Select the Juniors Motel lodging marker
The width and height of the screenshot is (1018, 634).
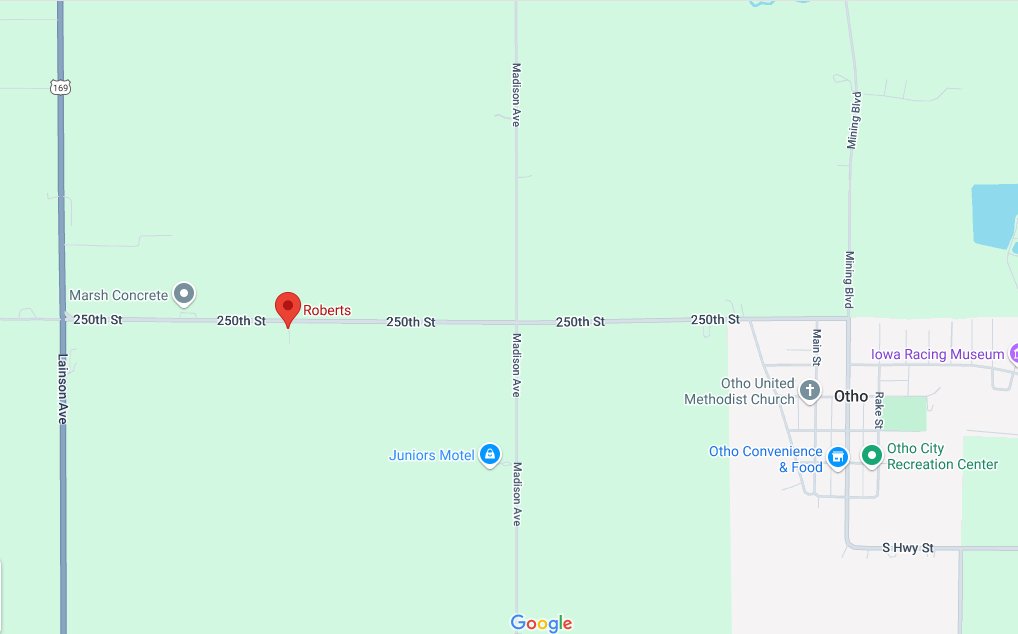coord(489,455)
